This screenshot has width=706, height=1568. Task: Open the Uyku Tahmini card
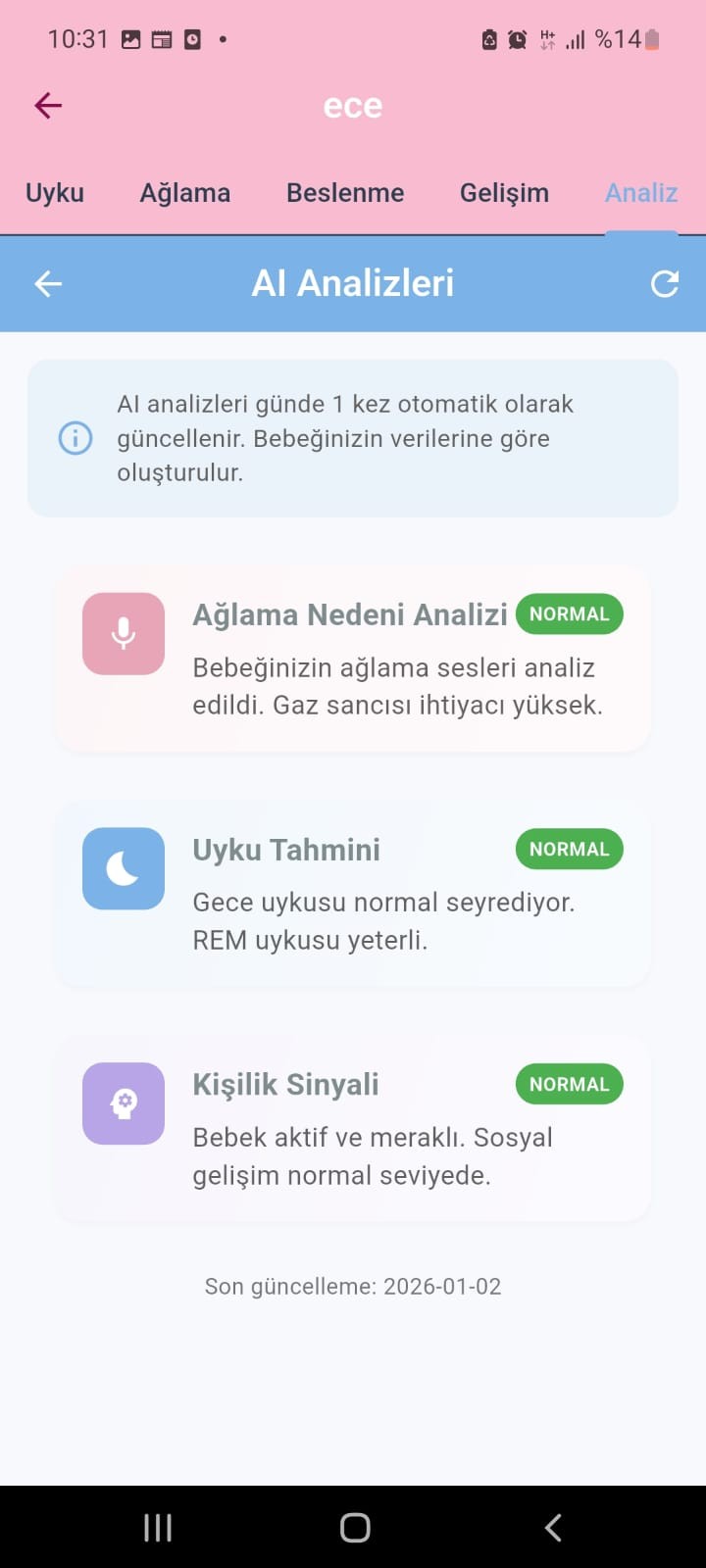(353, 894)
